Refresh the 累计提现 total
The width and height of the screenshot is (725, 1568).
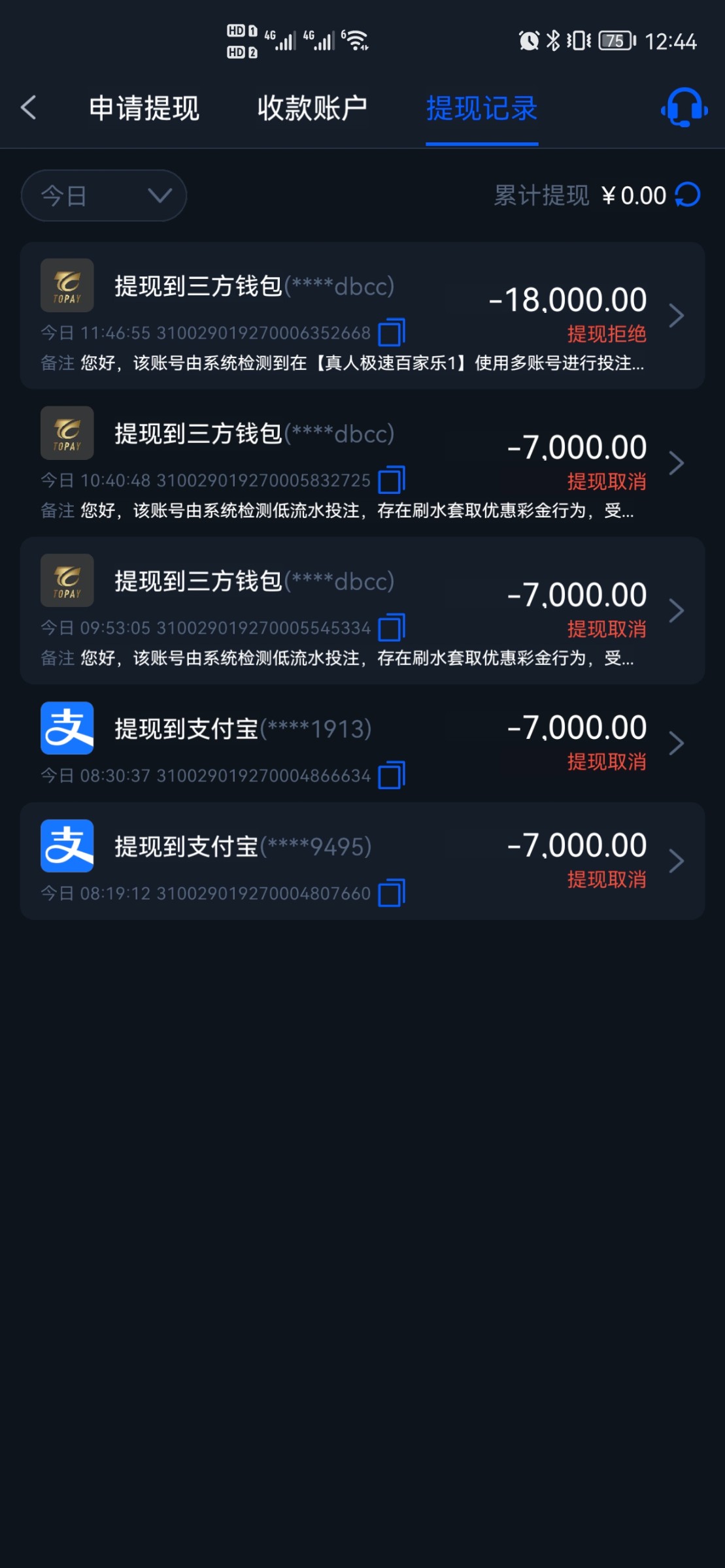[x=688, y=195]
